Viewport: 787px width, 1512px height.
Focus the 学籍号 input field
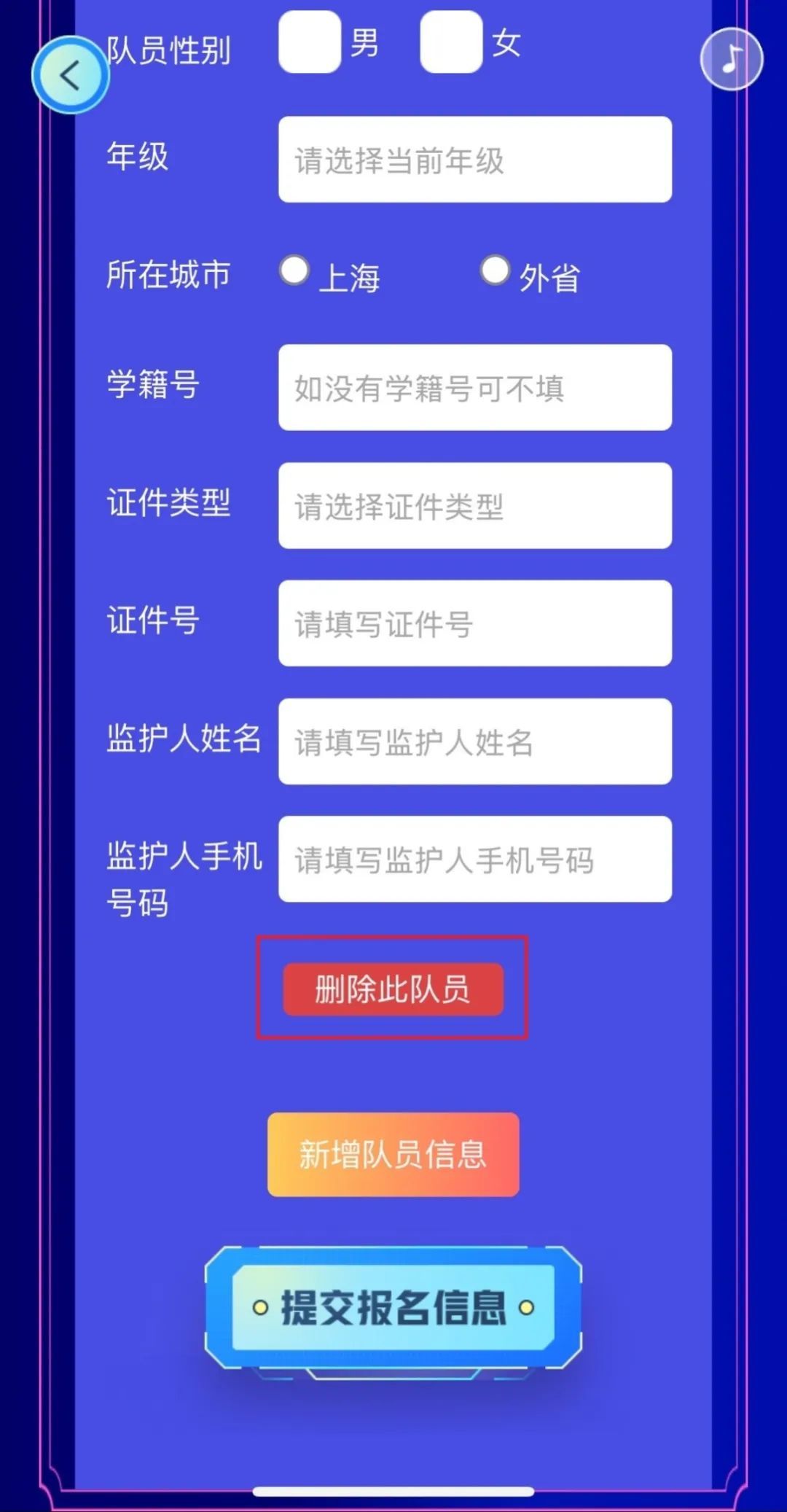coord(475,387)
